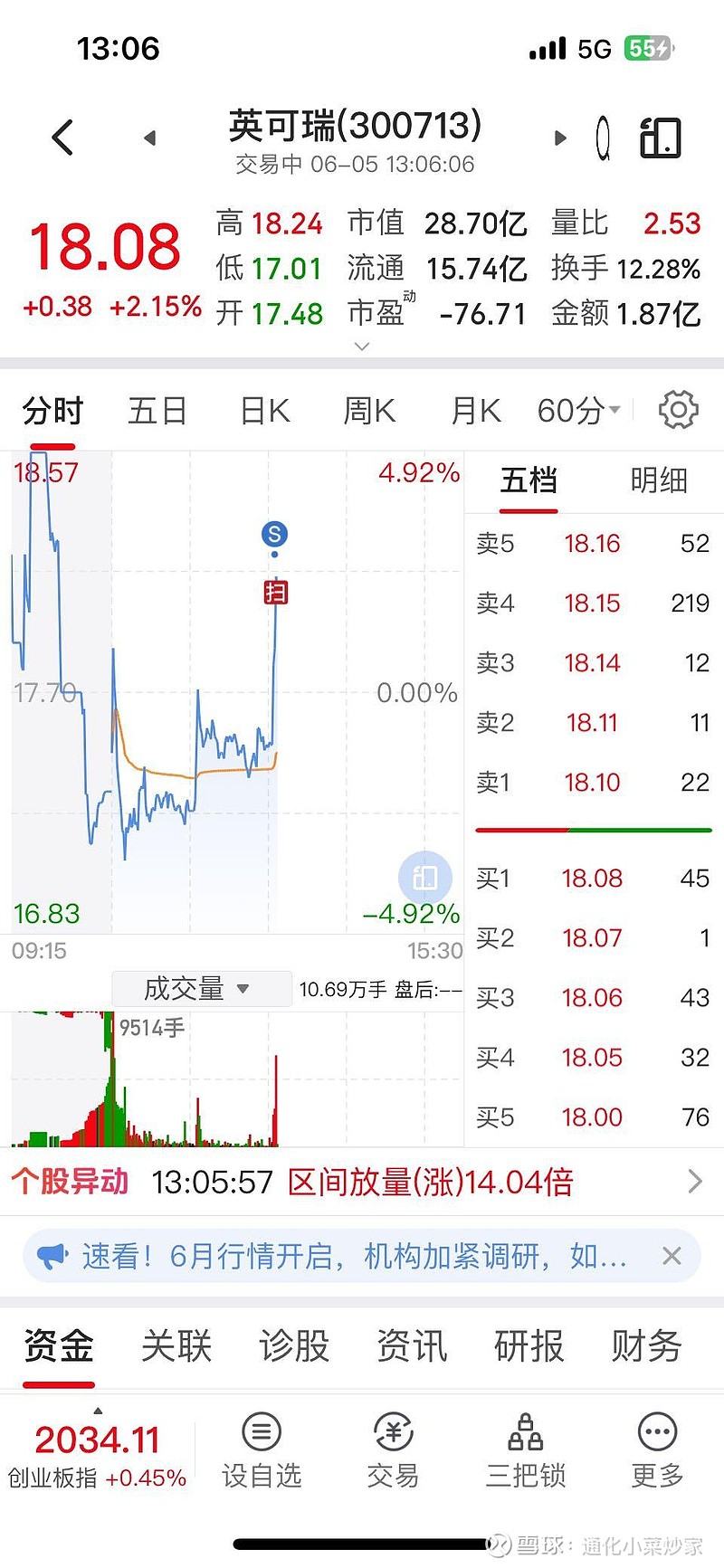
Task: Switch to the previous stock with left triangle
Action: [x=150, y=138]
